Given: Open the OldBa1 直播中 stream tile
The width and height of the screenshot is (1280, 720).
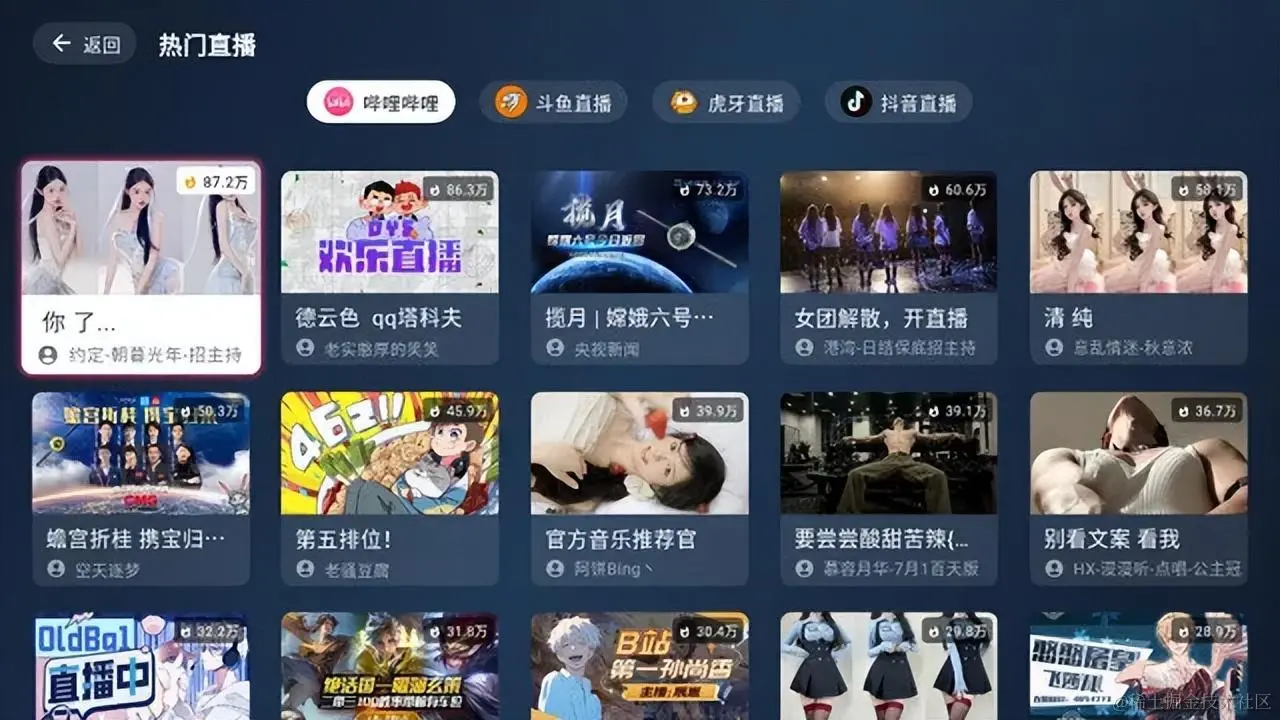Looking at the screenshot, I should click(141, 666).
